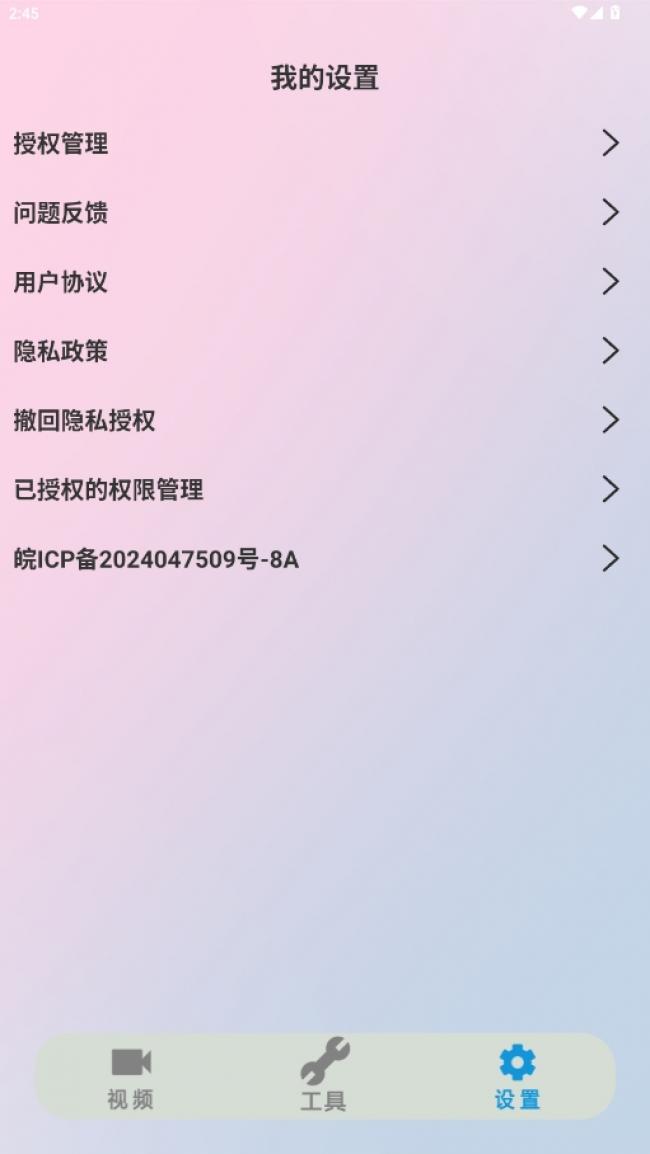Screen dimensions: 650x1154
Task: Open 已授权的权限管理 row
Action: tap(324, 489)
